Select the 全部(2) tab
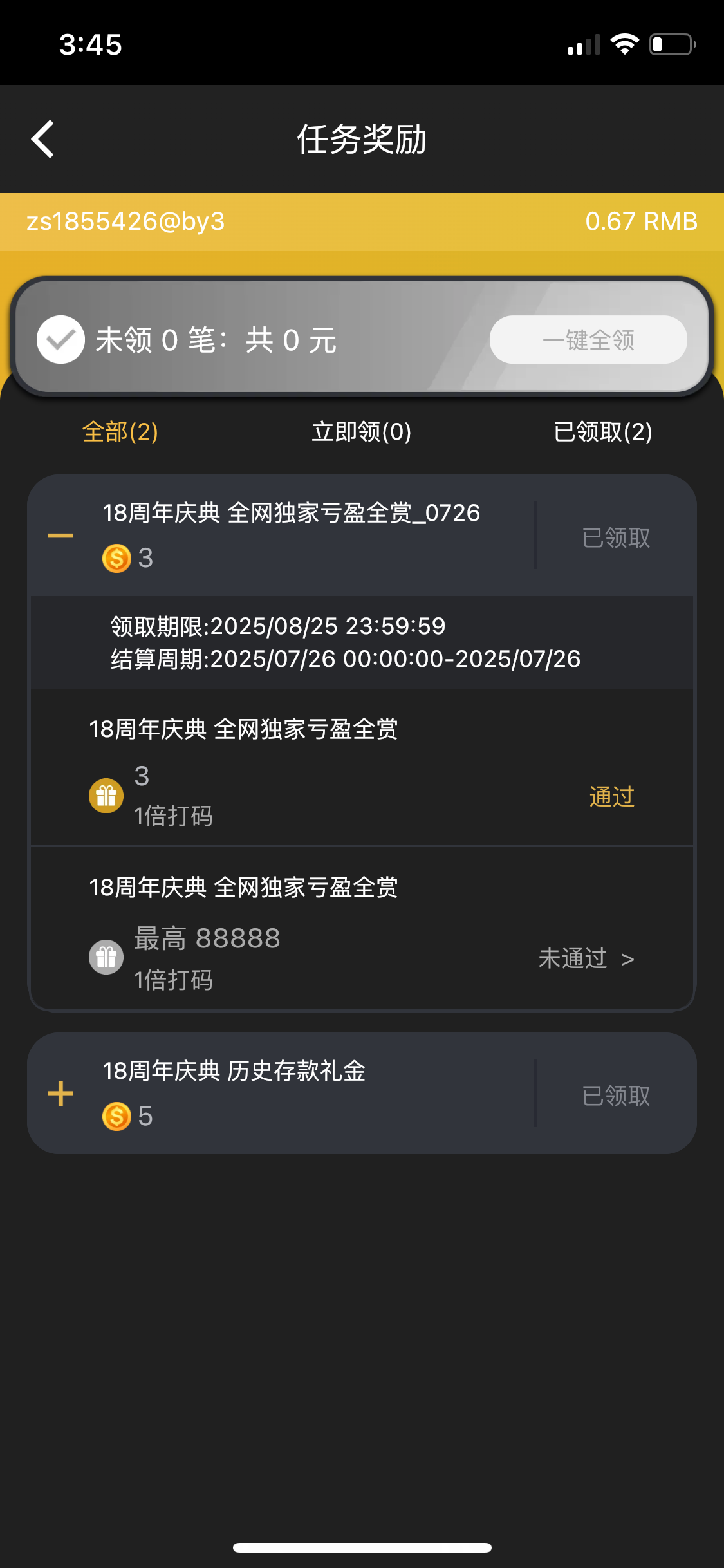The image size is (724, 1568). tap(120, 433)
